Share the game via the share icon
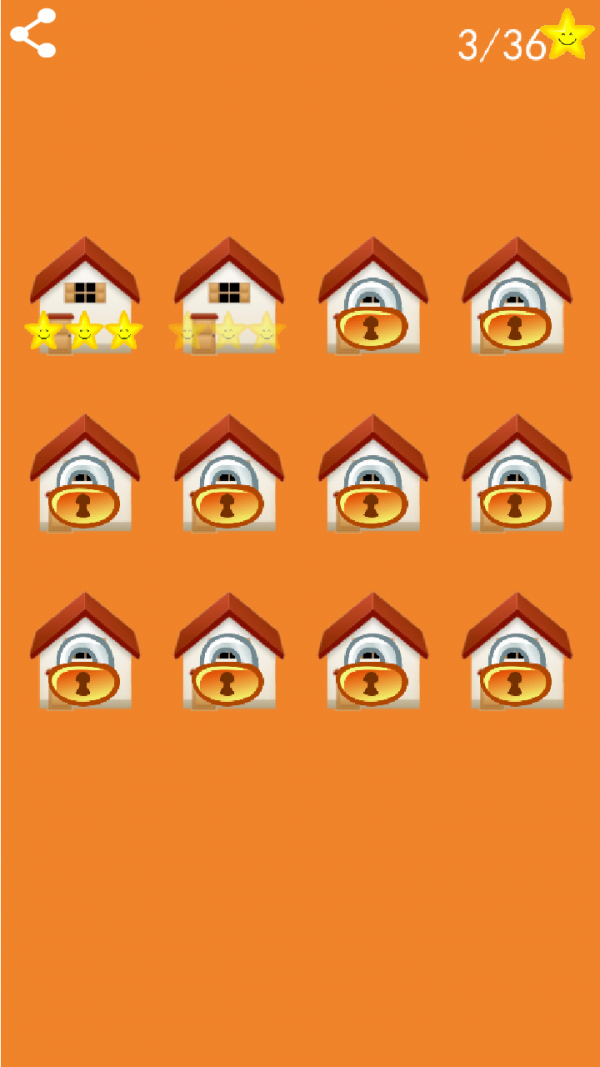600x1067 pixels. click(x=33, y=34)
